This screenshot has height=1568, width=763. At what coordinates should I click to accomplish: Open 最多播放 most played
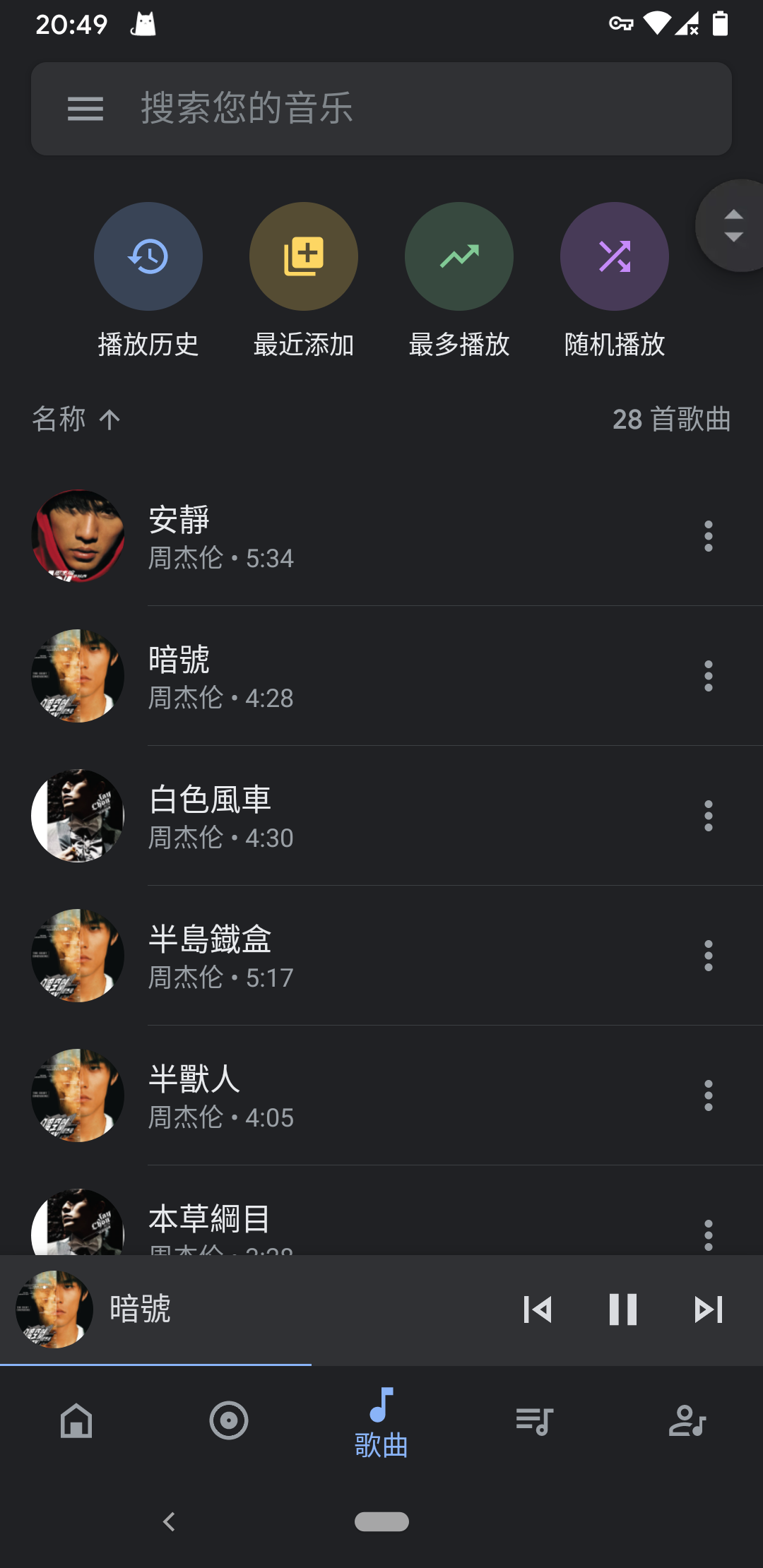tap(459, 256)
